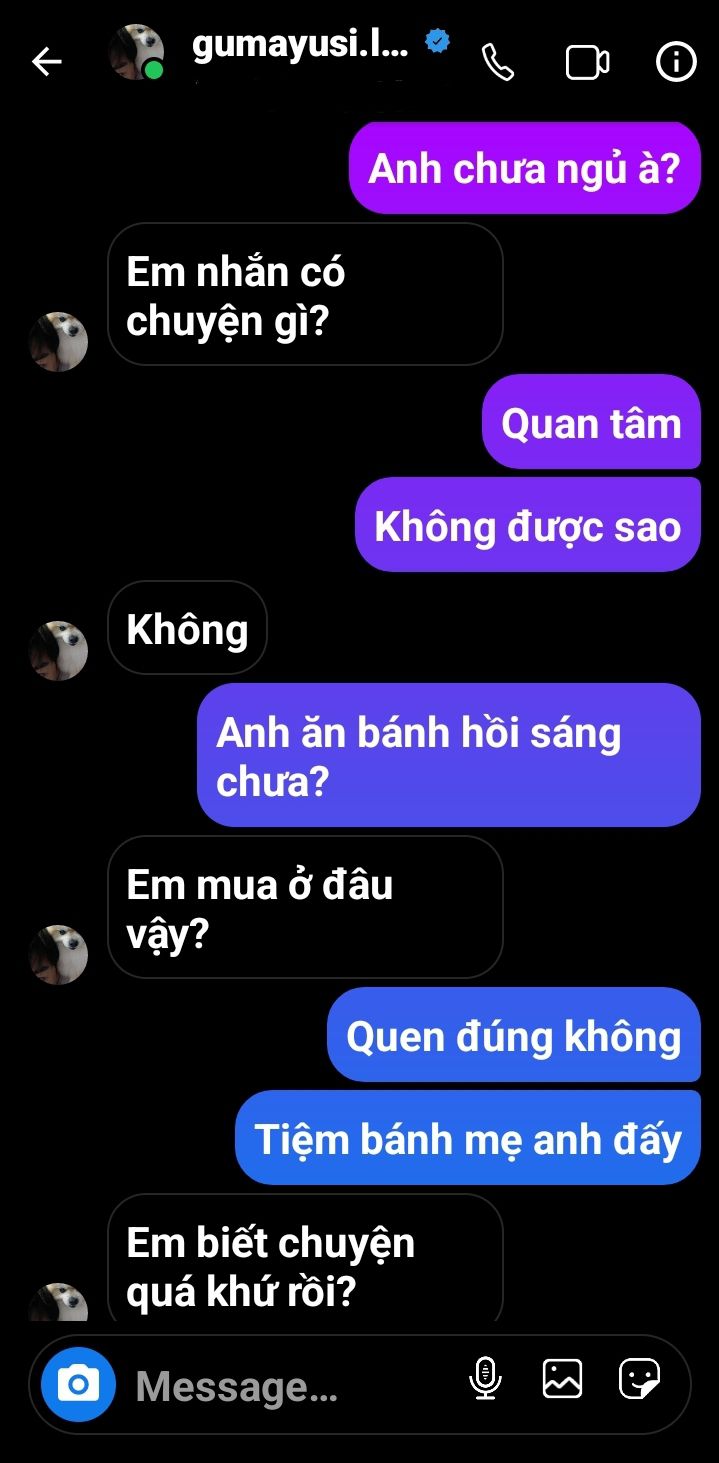Start a video call
Image resolution: width=719 pixels, height=1463 pixels.
(x=587, y=63)
